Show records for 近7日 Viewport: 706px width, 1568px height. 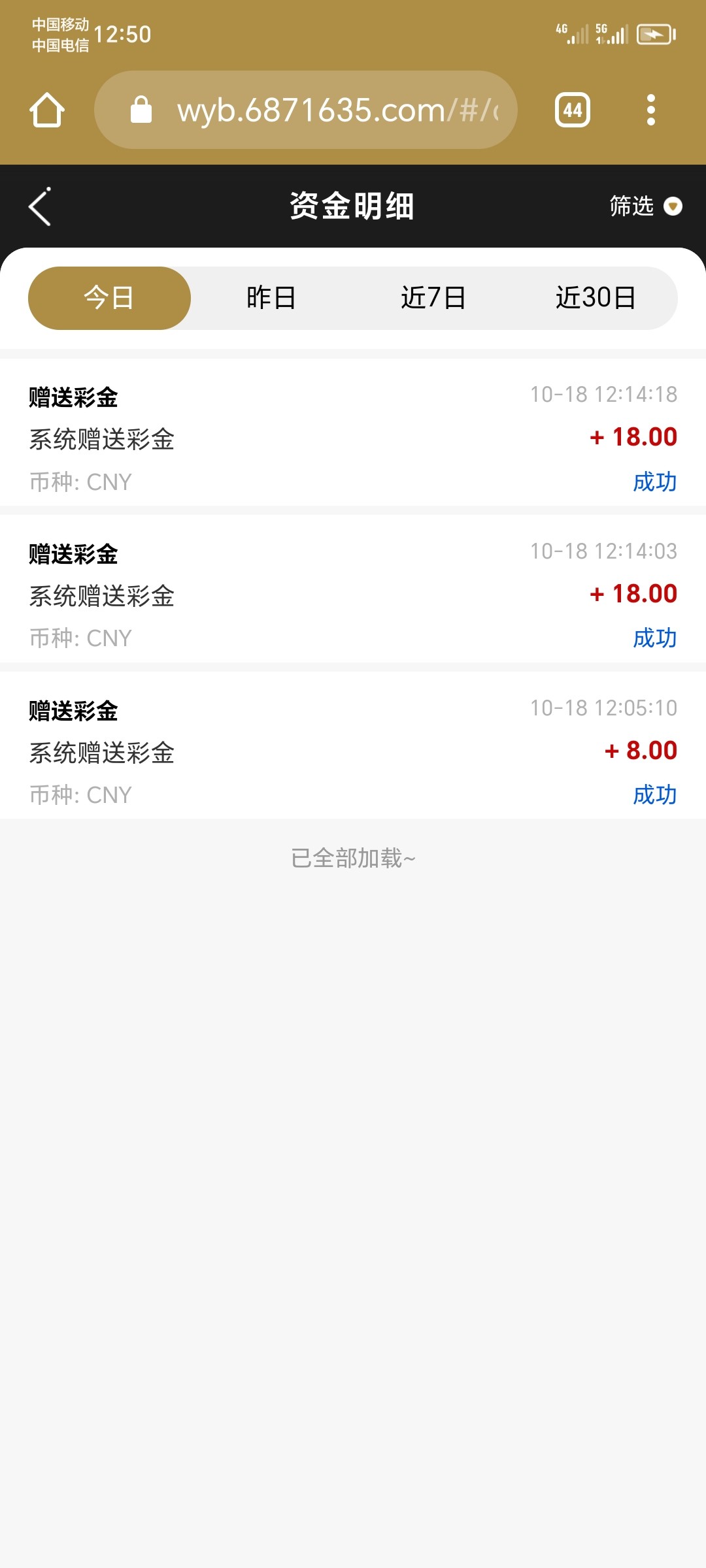pyautogui.click(x=433, y=298)
